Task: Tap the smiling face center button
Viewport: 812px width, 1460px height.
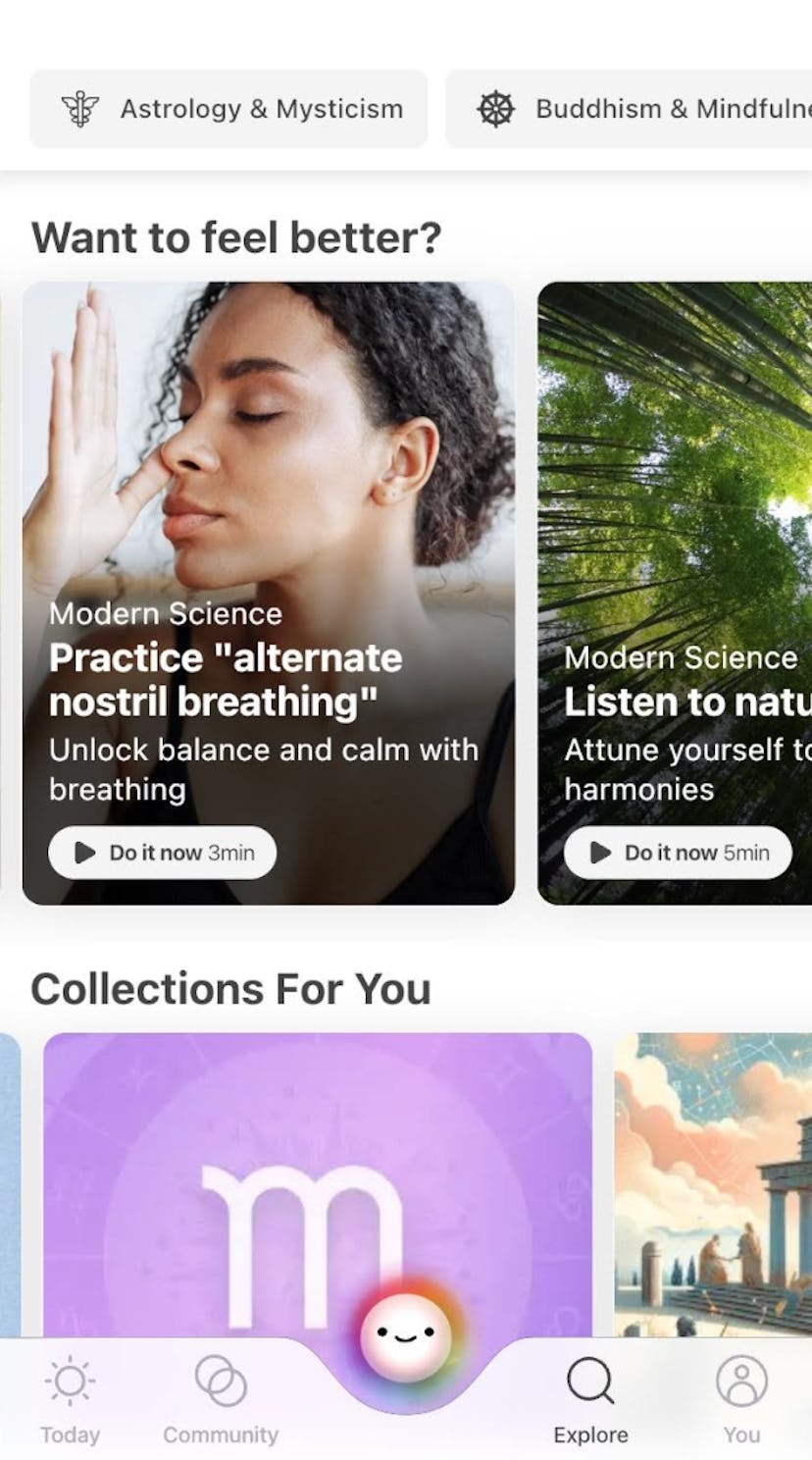Action: tap(406, 1338)
